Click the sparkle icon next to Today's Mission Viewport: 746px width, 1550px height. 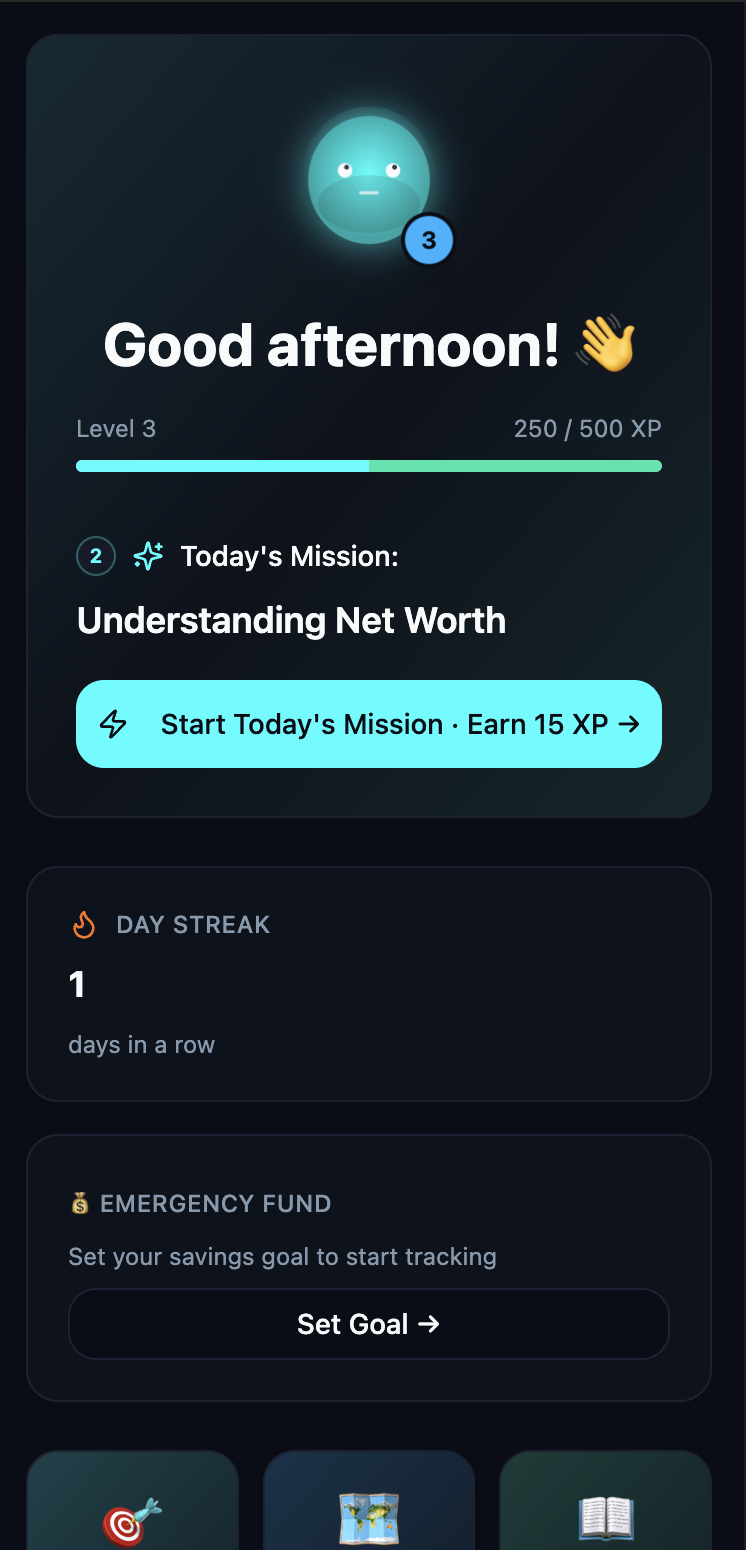tap(148, 556)
